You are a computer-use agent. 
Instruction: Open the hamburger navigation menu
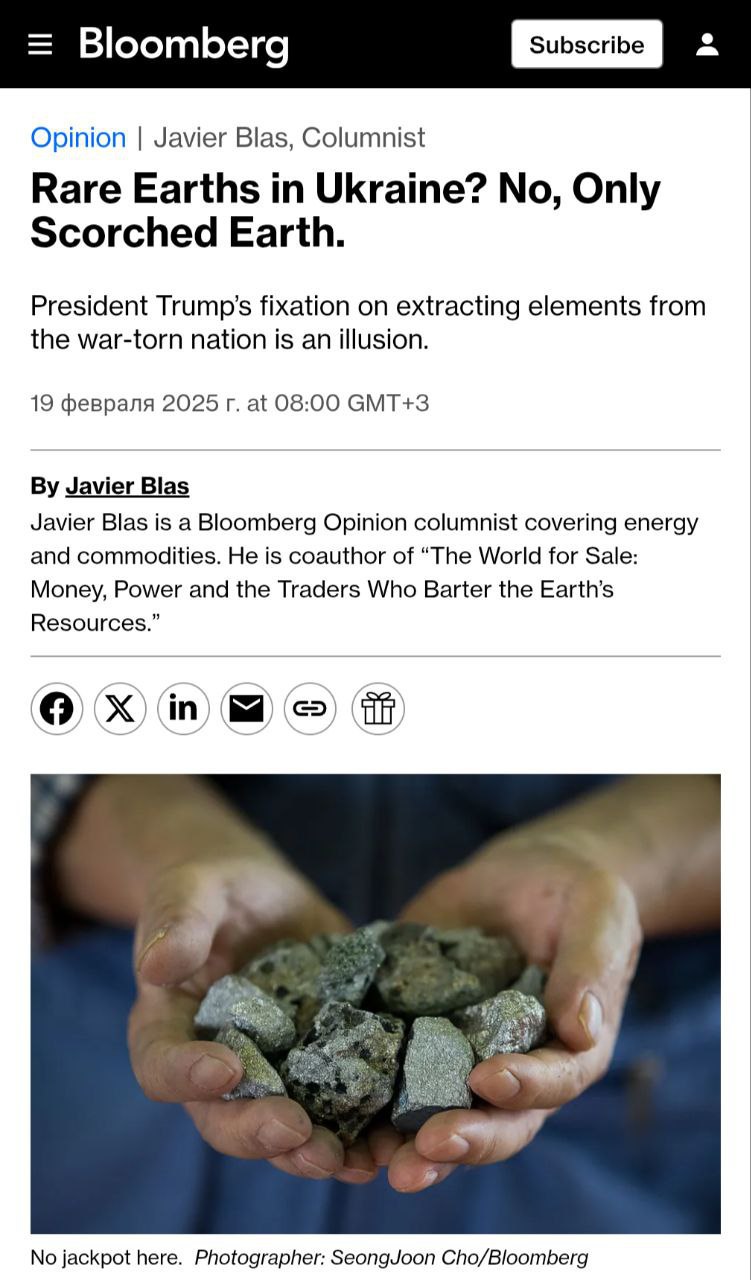click(x=40, y=44)
